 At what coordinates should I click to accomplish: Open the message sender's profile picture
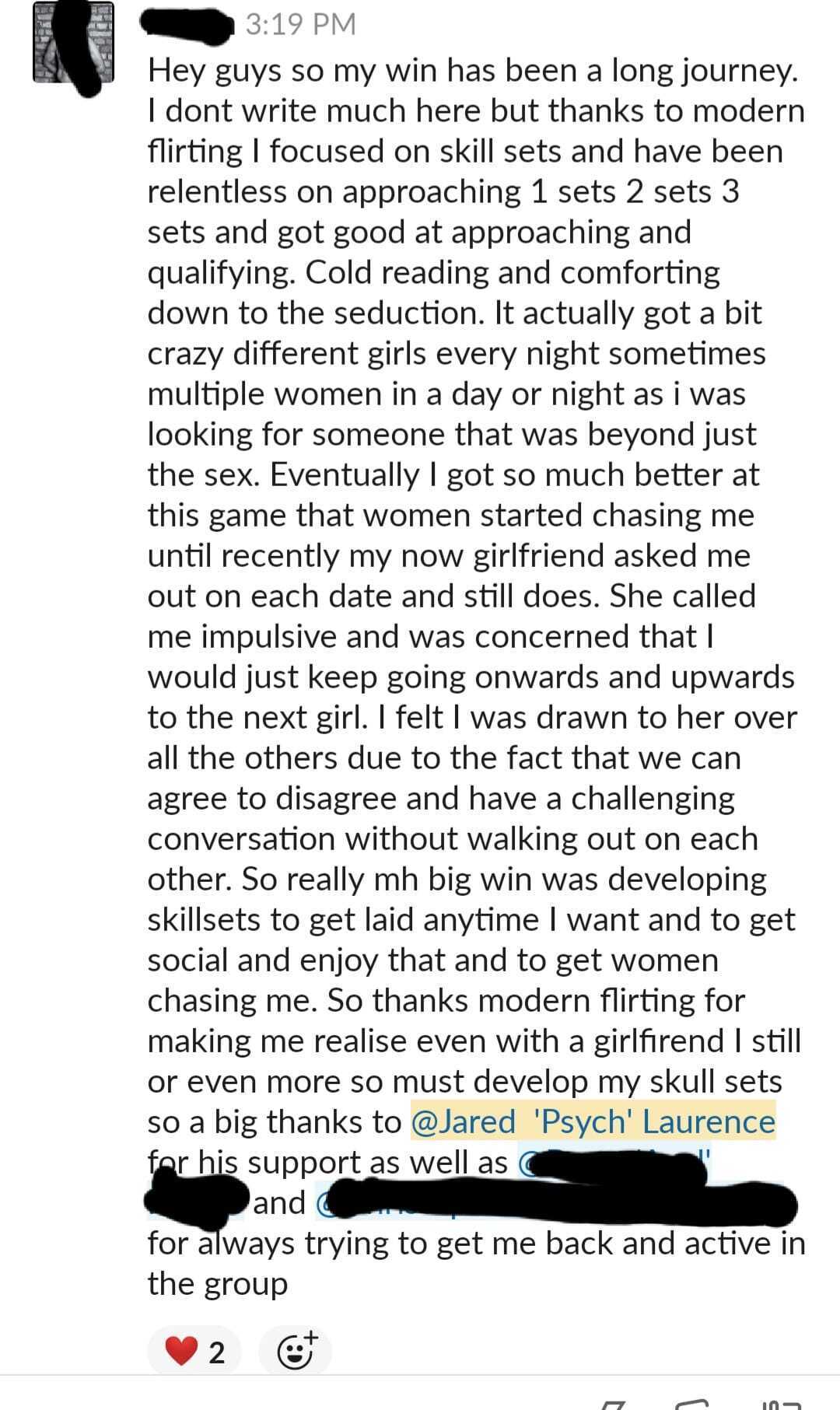pyautogui.click(x=73, y=44)
